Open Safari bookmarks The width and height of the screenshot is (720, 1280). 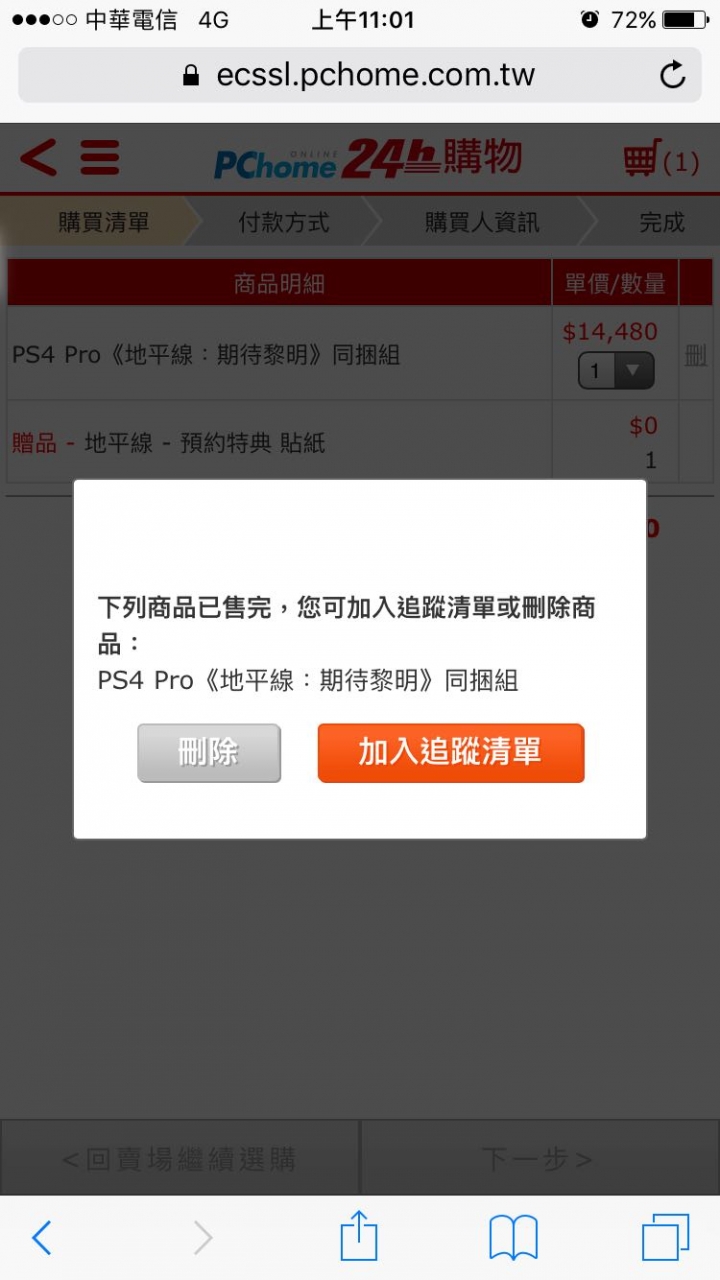pos(513,1238)
